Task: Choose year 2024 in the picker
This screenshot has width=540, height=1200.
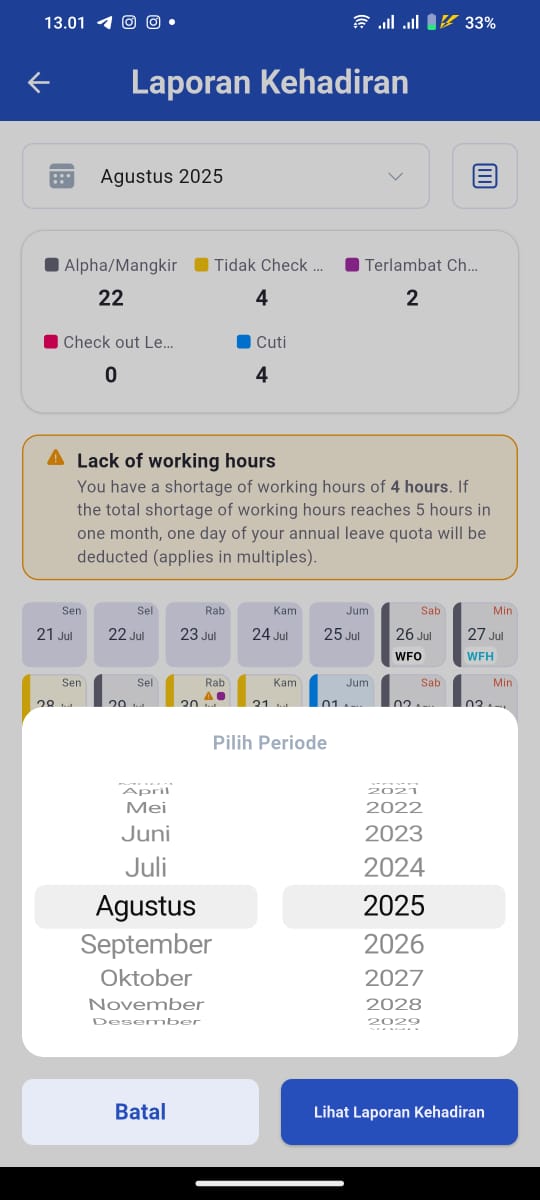Action: pyautogui.click(x=394, y=867)
